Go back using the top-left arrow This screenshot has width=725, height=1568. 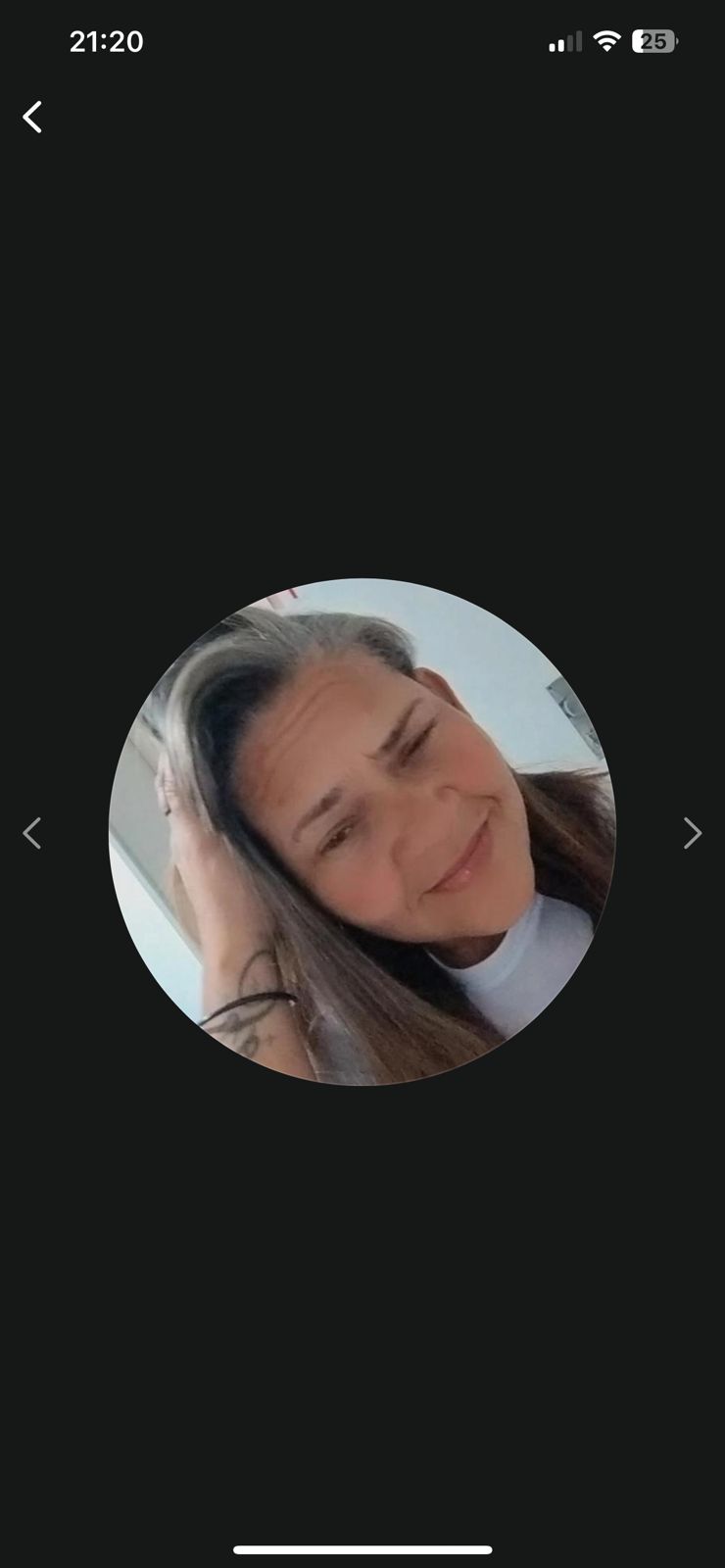32,117
